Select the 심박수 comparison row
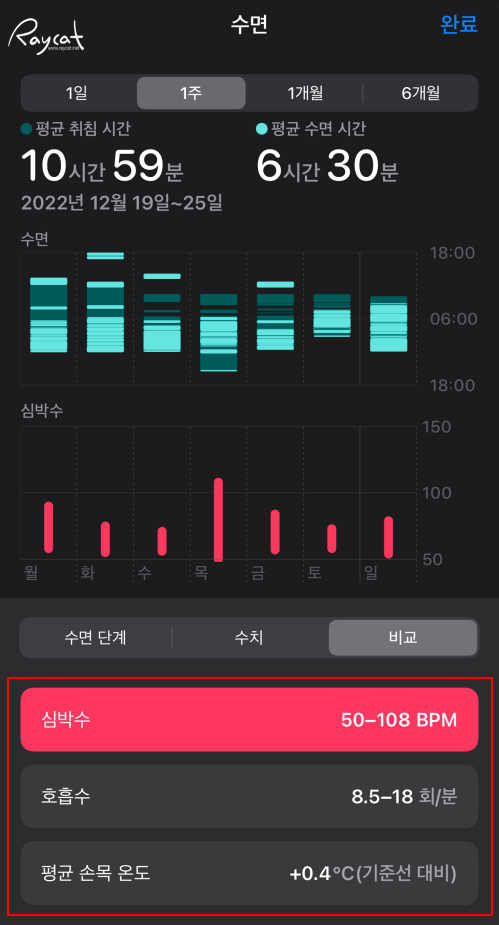Image resolution: width=499 pixels, height=925 pixels. (250, 720)
